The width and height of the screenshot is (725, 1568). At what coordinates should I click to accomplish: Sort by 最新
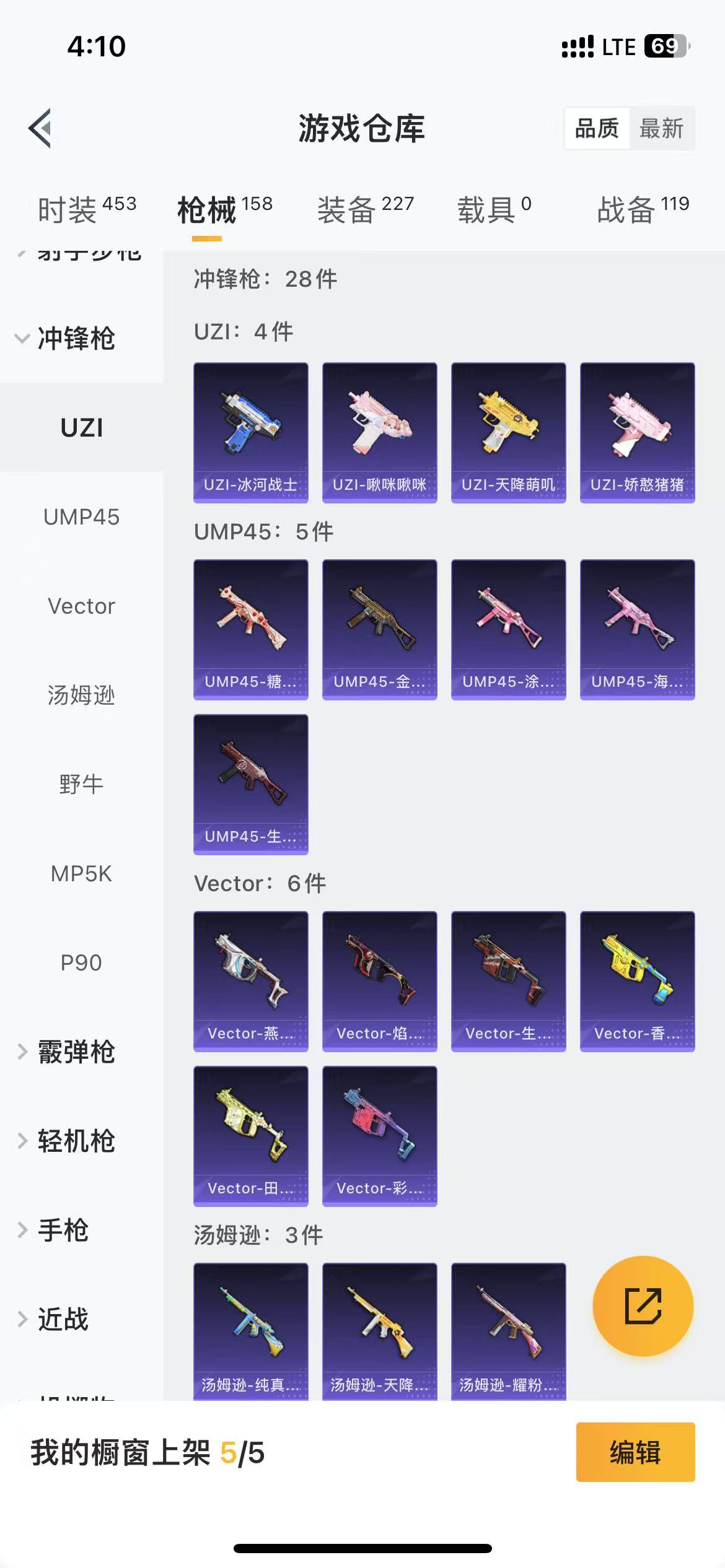(x=661, y=129)
